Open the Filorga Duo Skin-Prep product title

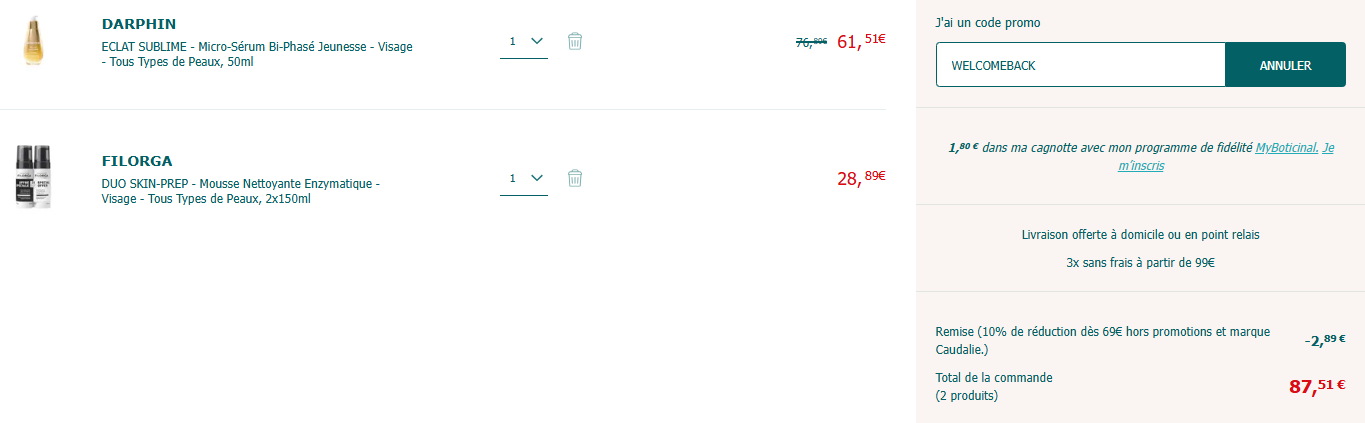[241, 191]
